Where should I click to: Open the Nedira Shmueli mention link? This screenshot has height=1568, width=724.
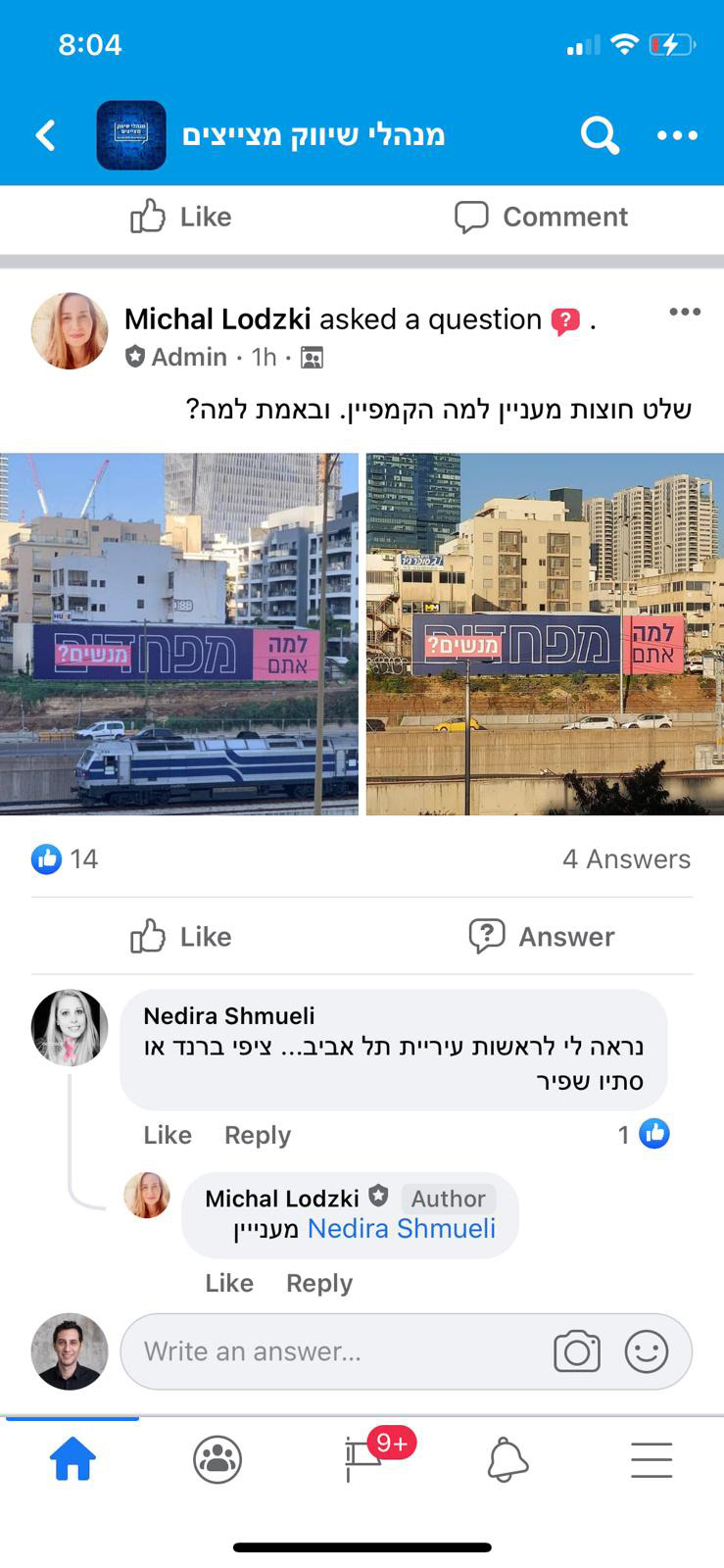401,1229
